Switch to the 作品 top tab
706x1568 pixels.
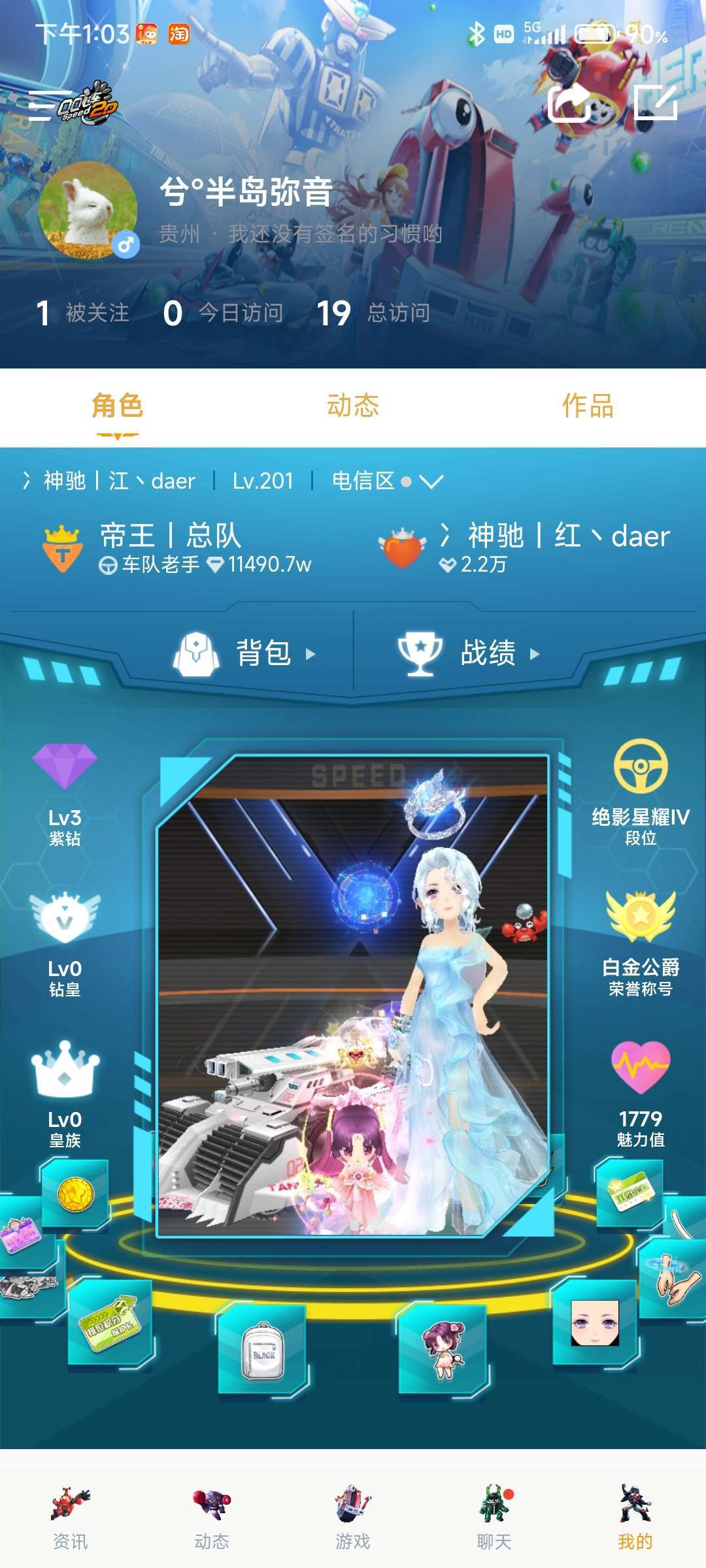click(x=588, y=406)
